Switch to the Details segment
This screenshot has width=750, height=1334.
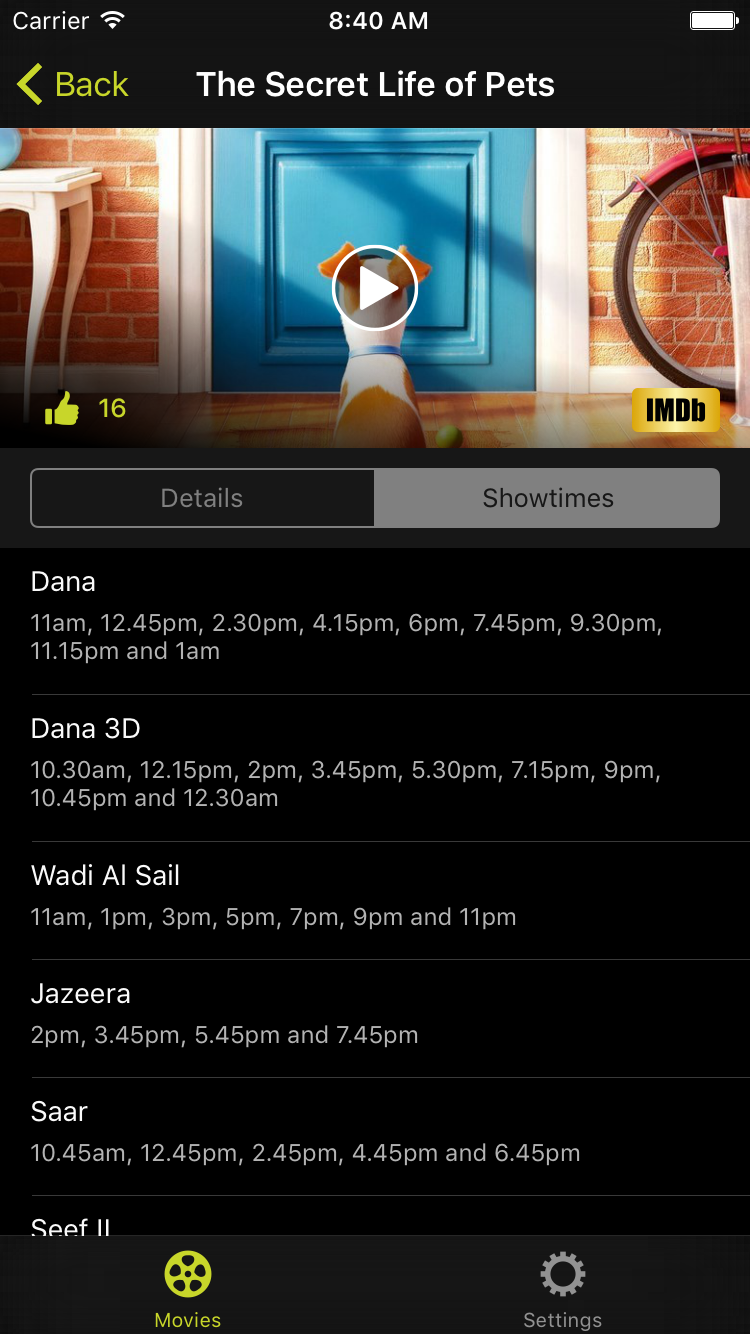203,498
